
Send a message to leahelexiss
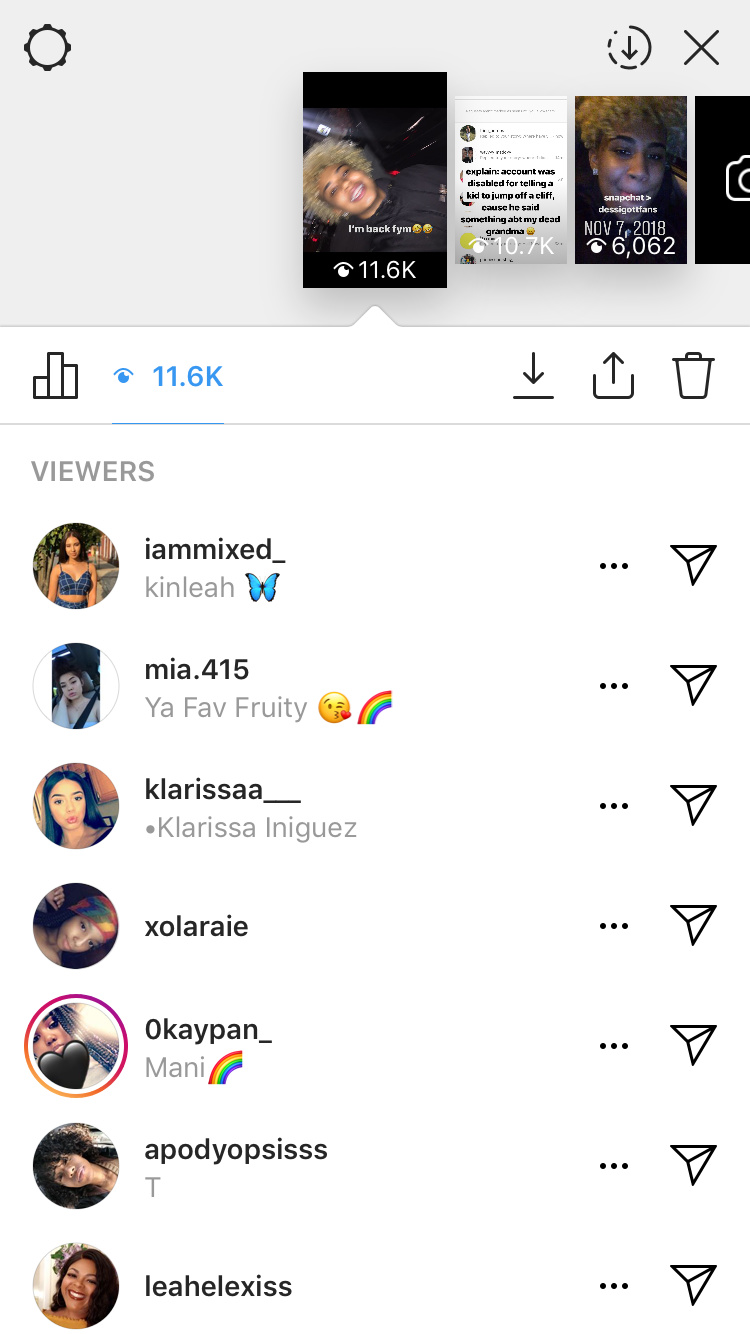point(693,1286)
